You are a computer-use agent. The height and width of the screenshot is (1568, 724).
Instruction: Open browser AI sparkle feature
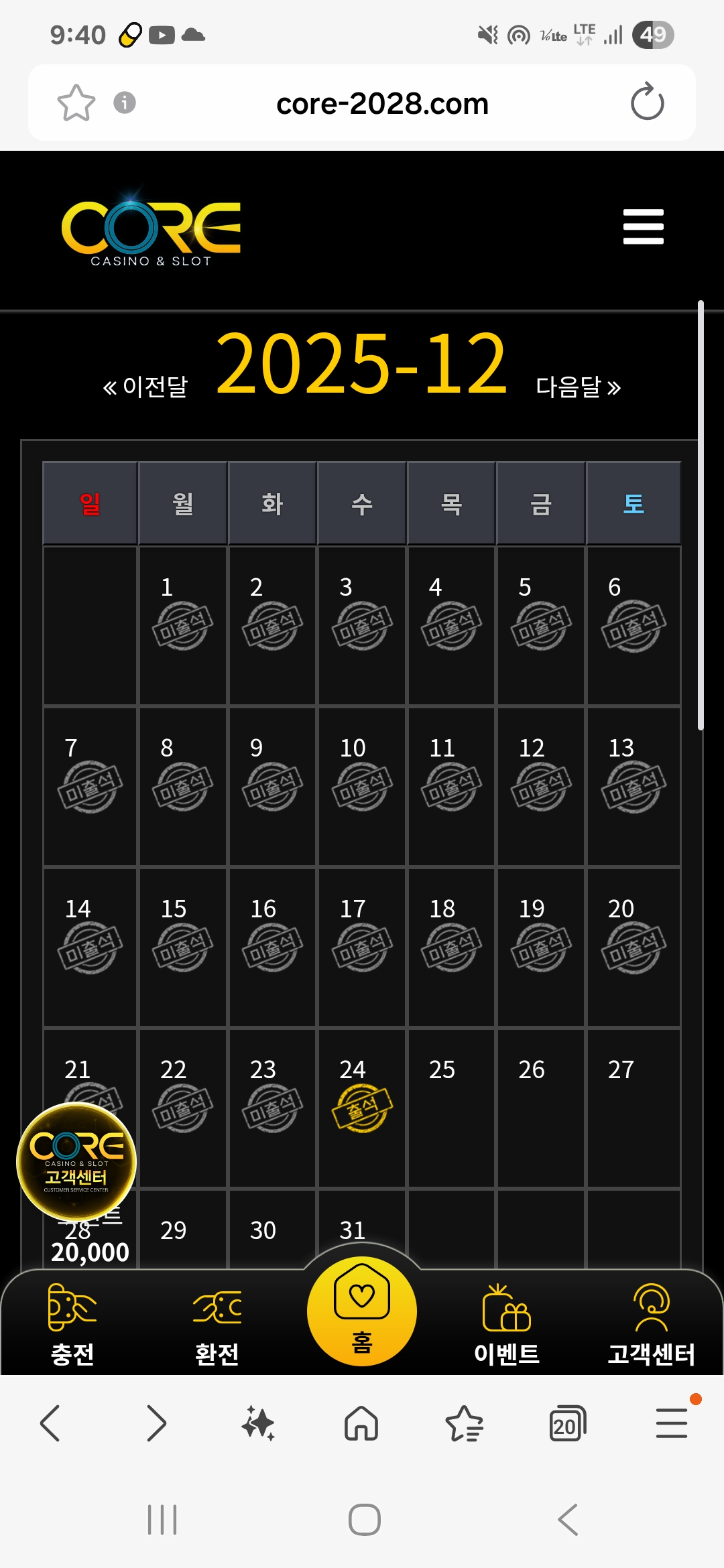(x=258, y=1423)
